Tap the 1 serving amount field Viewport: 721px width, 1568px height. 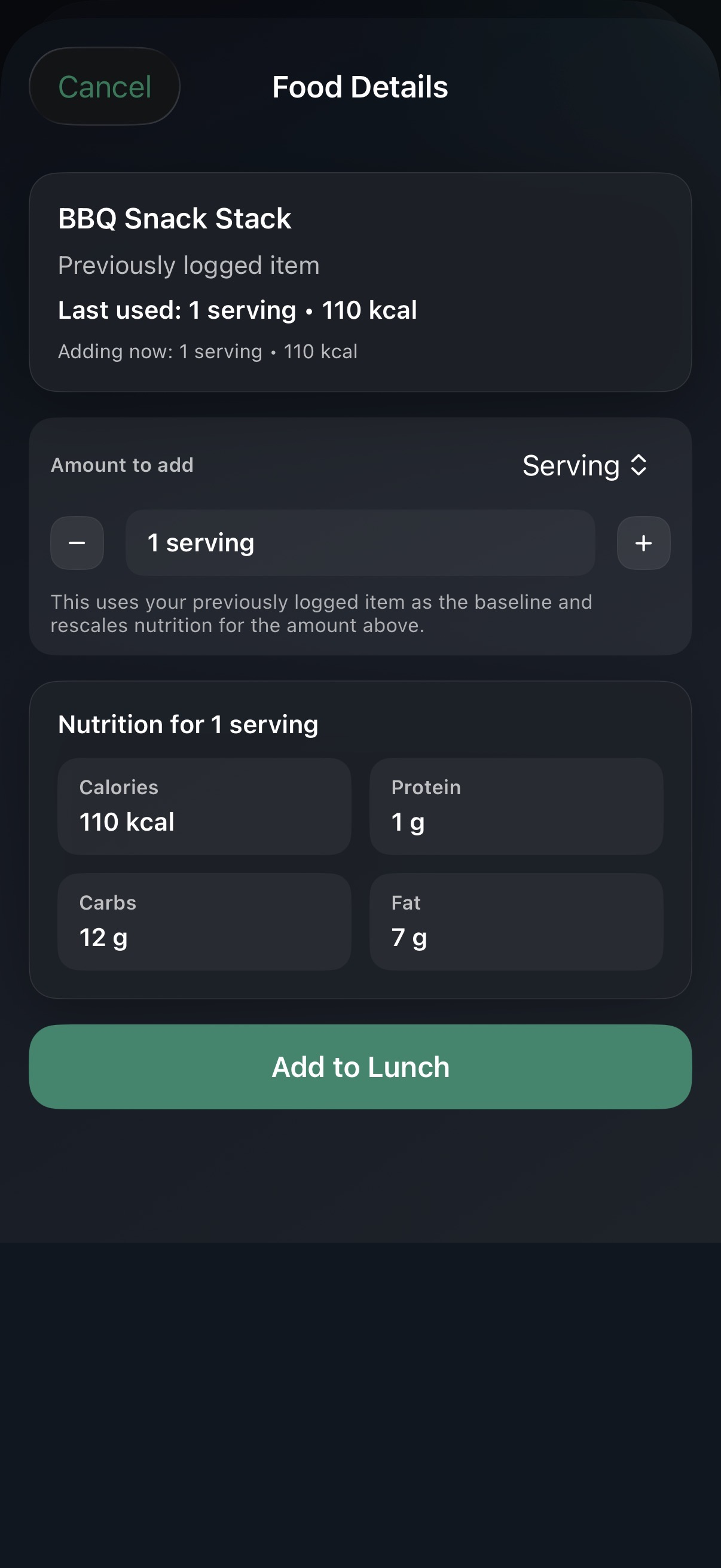click(360, 542)
